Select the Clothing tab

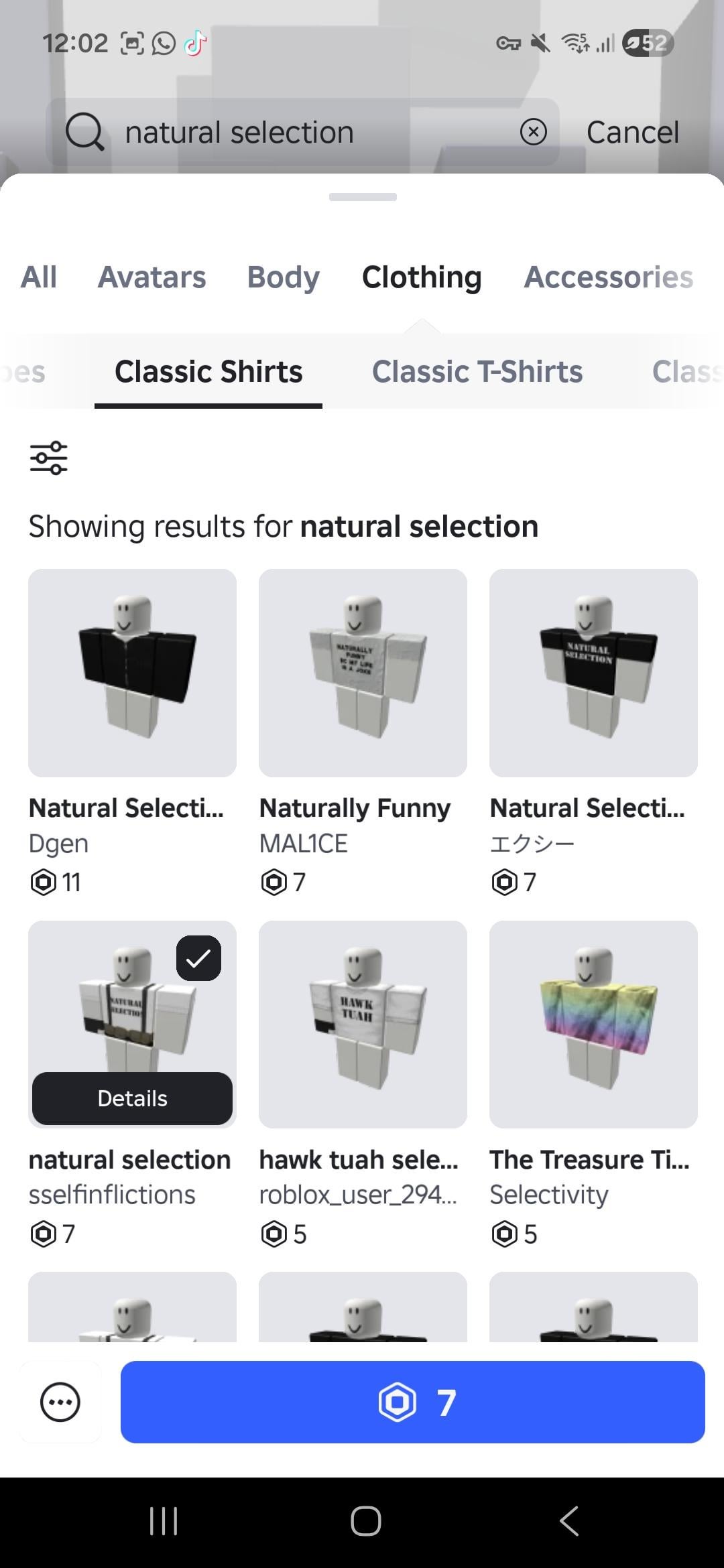coord(422,277)
